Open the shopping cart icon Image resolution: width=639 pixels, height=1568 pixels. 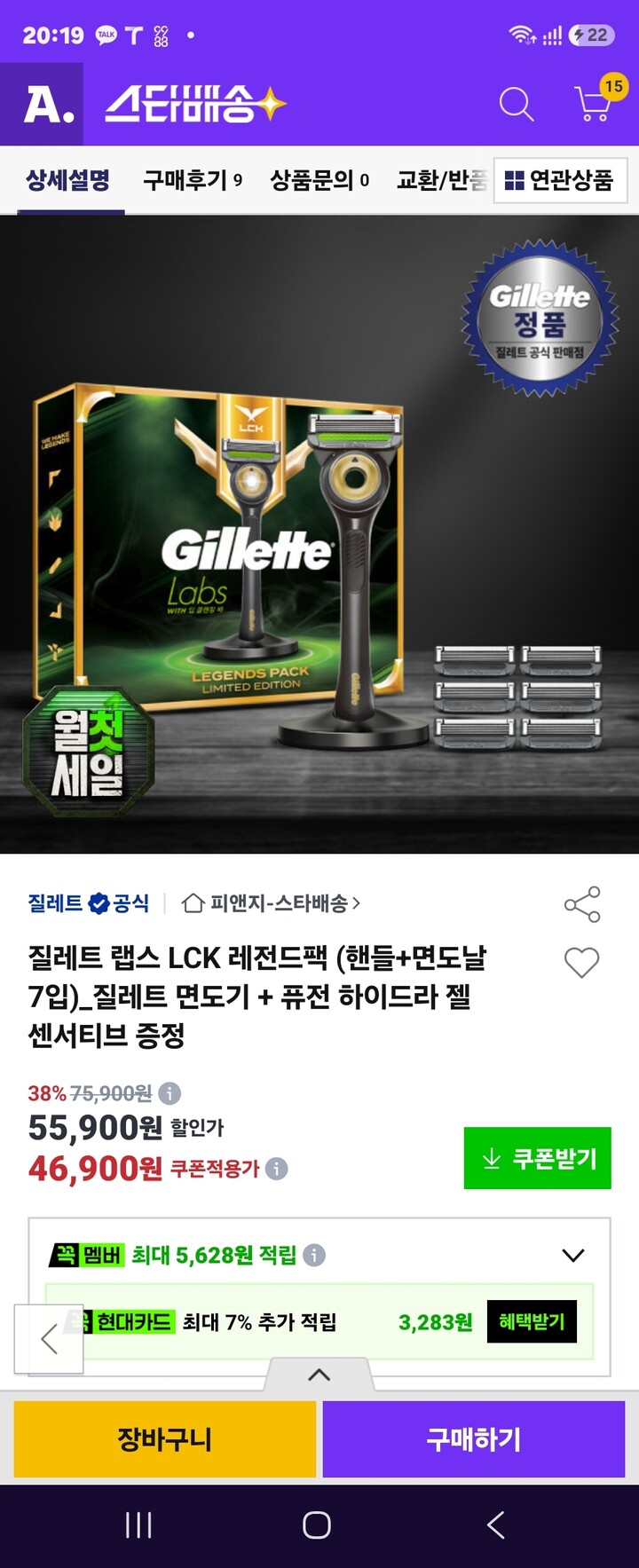[594, 104]
